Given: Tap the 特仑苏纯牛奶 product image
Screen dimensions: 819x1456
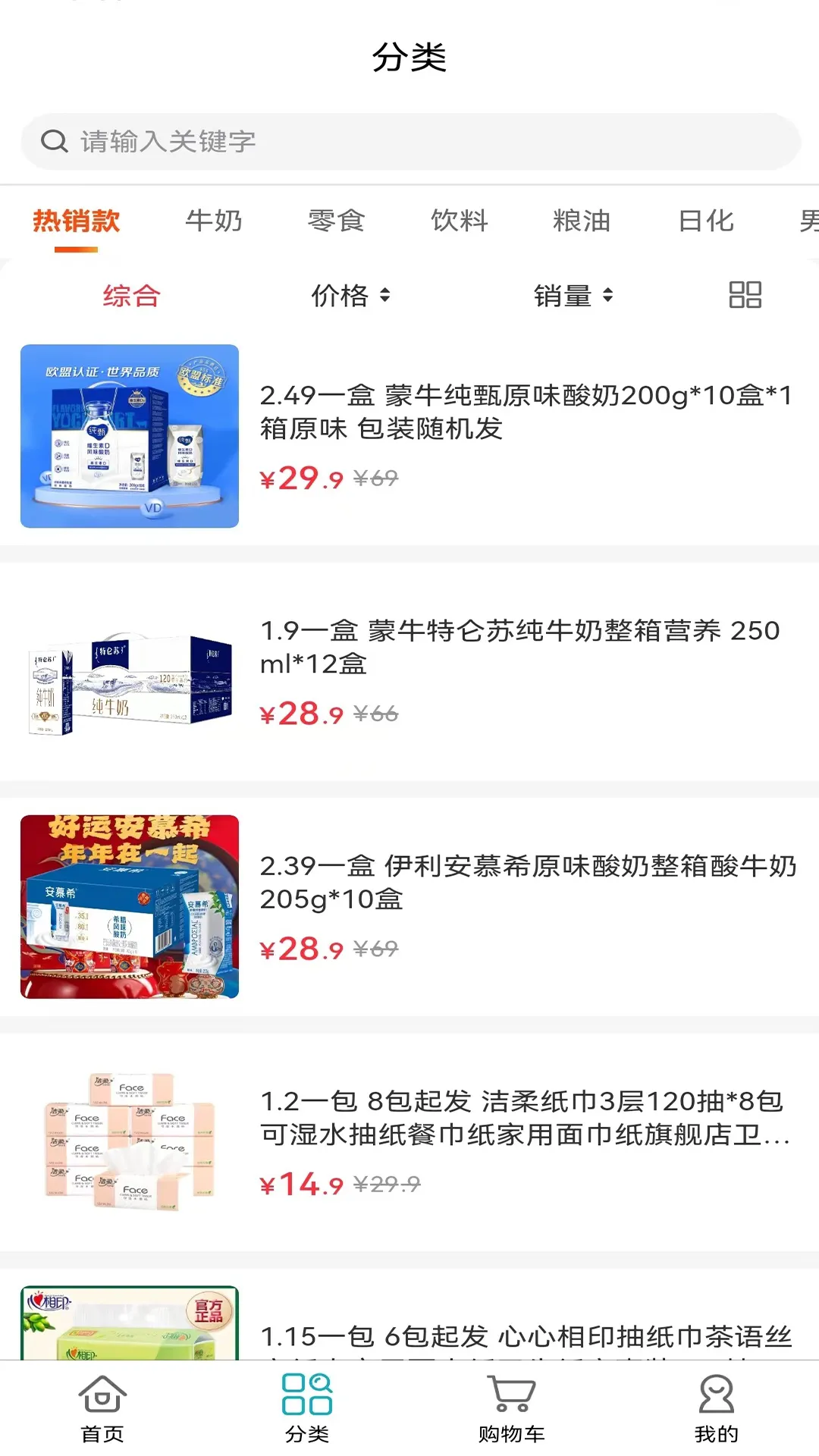Looking at the screenshot, I should [129, 681].
